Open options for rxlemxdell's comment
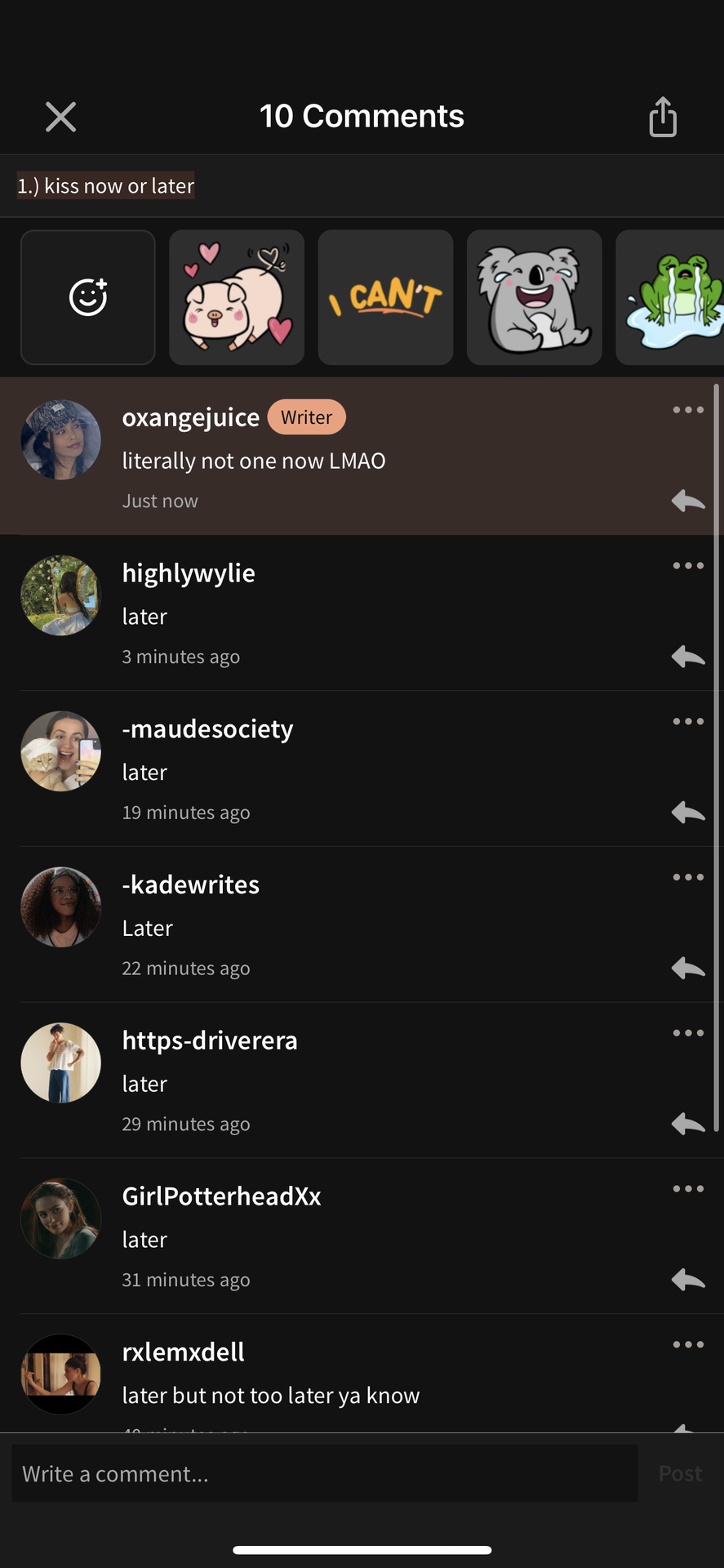The image size is (724, 1568). tap(688, 1344)
